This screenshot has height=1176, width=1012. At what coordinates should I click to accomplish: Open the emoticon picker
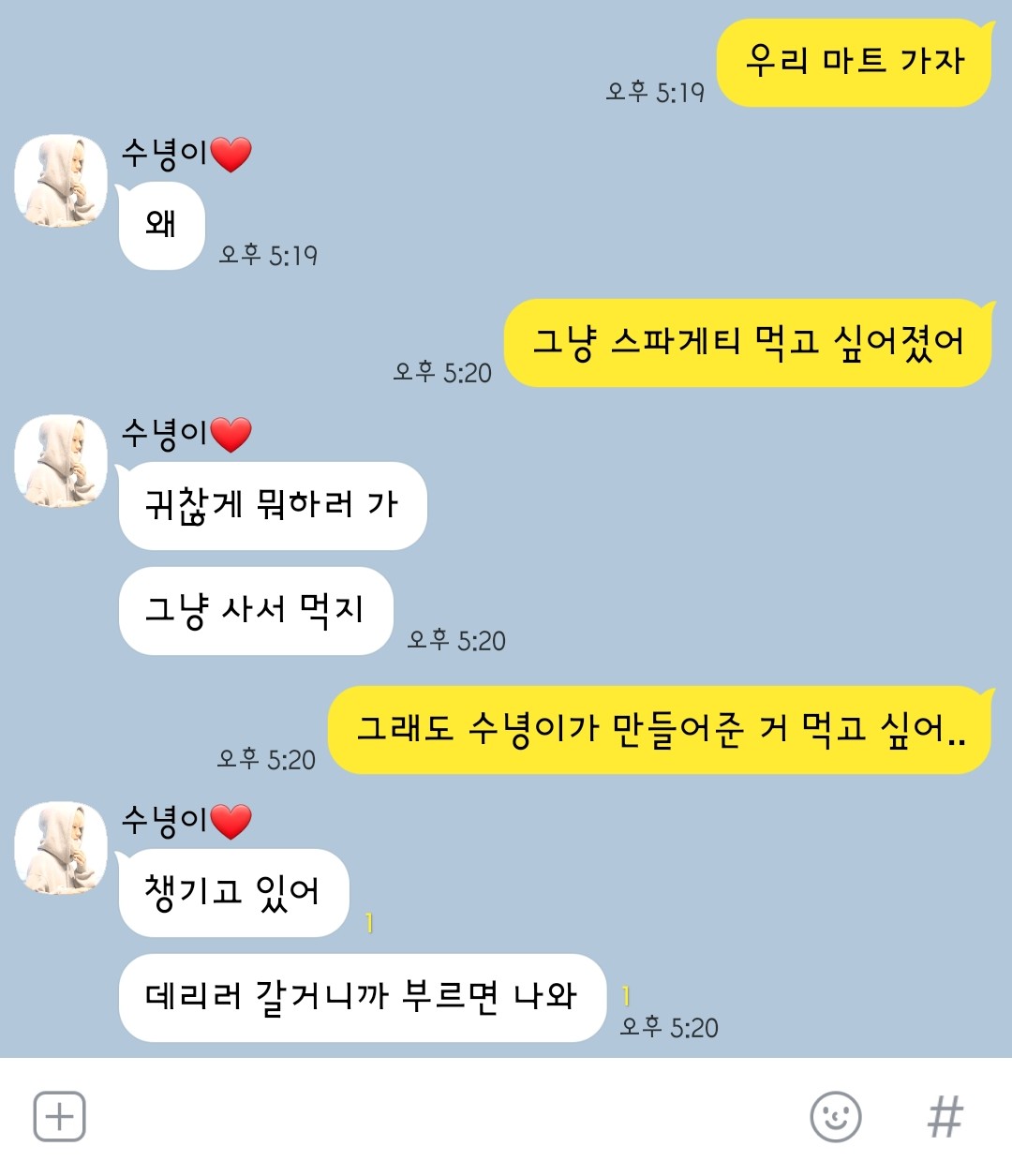click(835, 1116)
